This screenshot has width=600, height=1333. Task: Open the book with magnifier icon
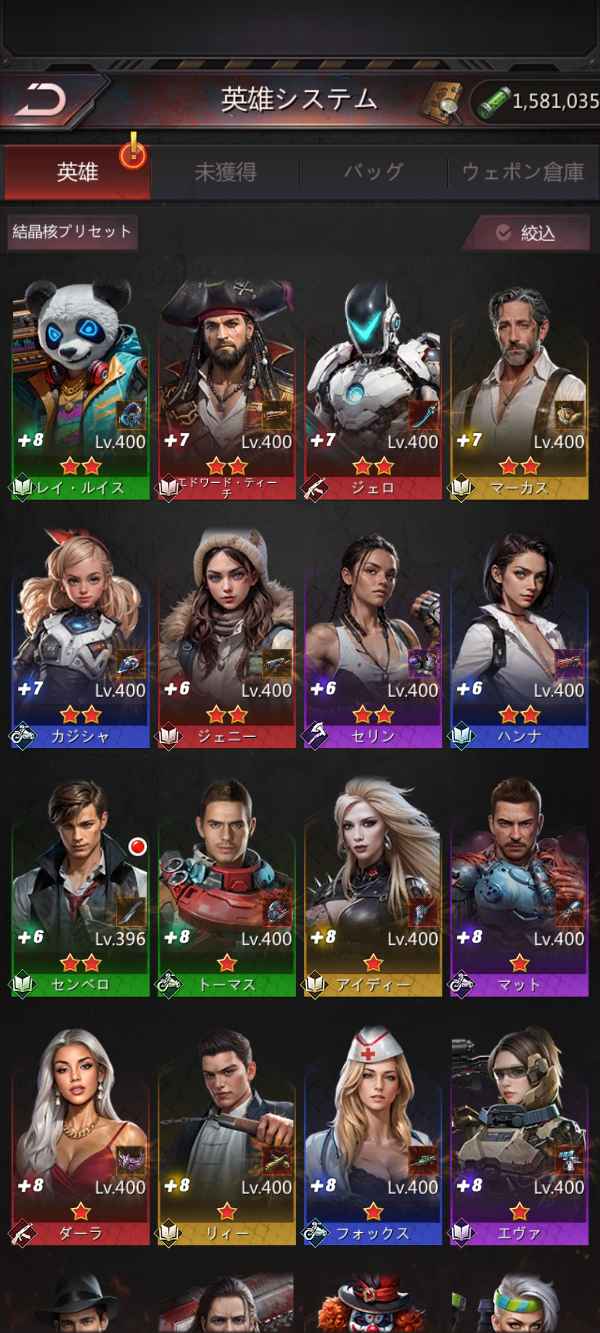tap(439, 100)
